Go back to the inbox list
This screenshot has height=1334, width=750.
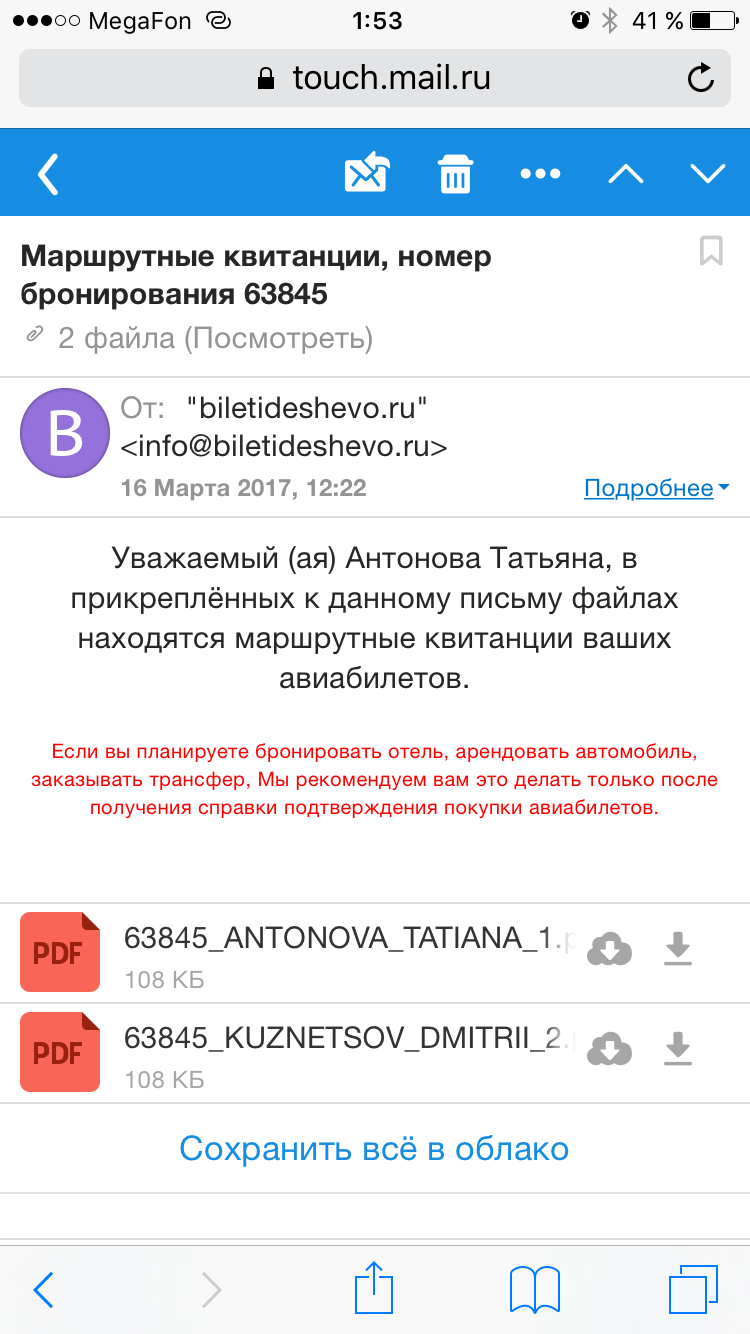click(x=48, y=174)
